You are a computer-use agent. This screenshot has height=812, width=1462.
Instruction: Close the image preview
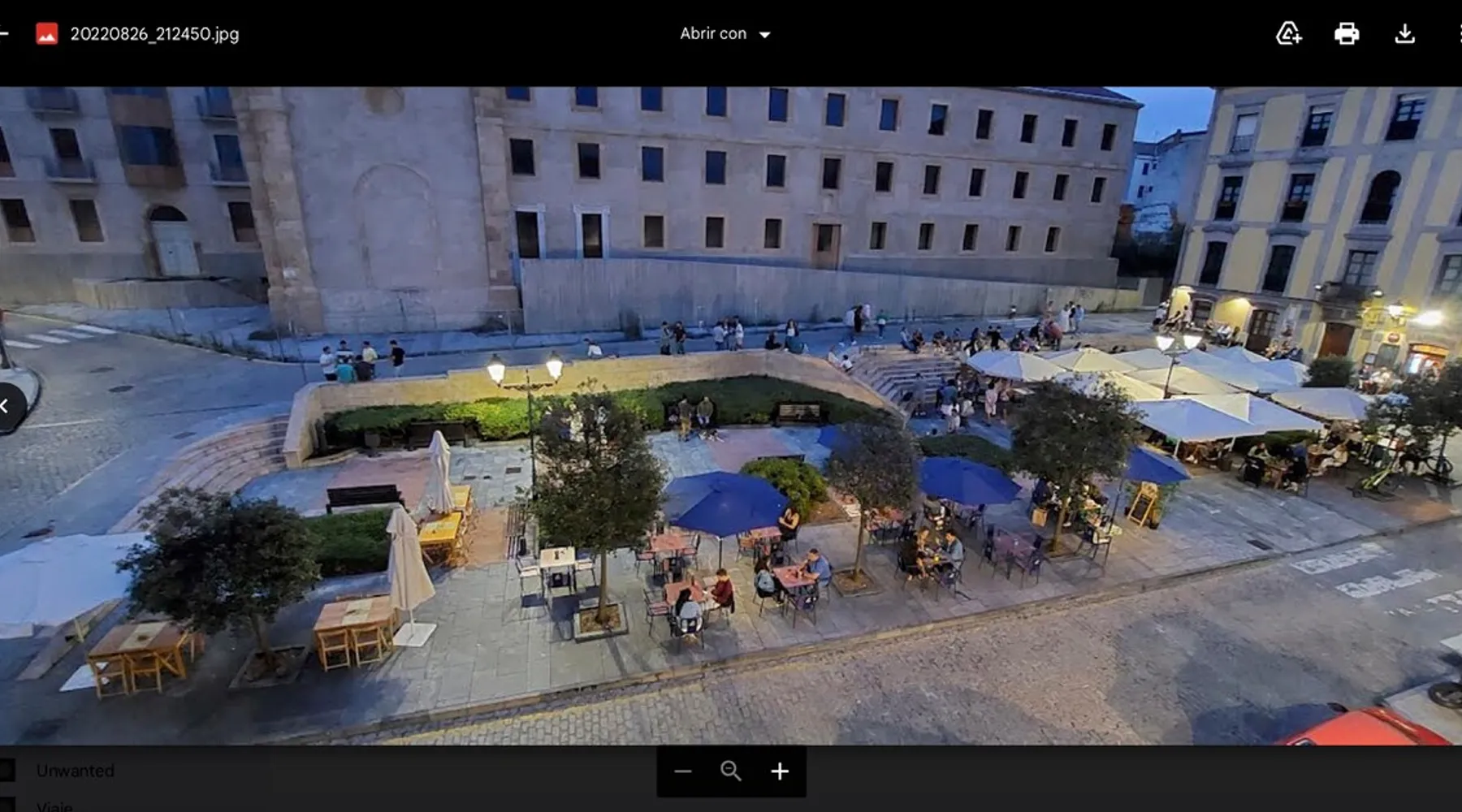(4, 33)
